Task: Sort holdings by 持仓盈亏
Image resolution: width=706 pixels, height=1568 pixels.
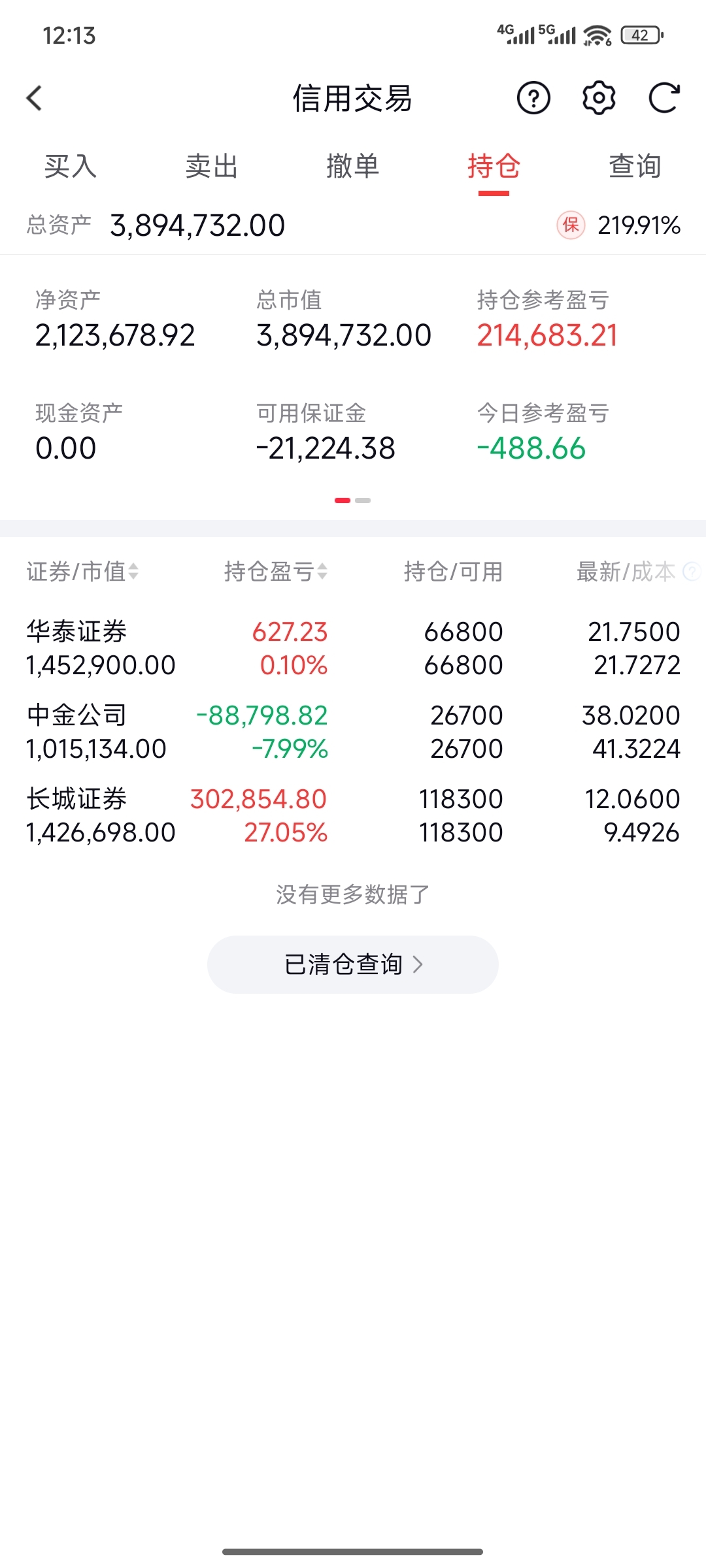Action: click(x=276, y=572)
